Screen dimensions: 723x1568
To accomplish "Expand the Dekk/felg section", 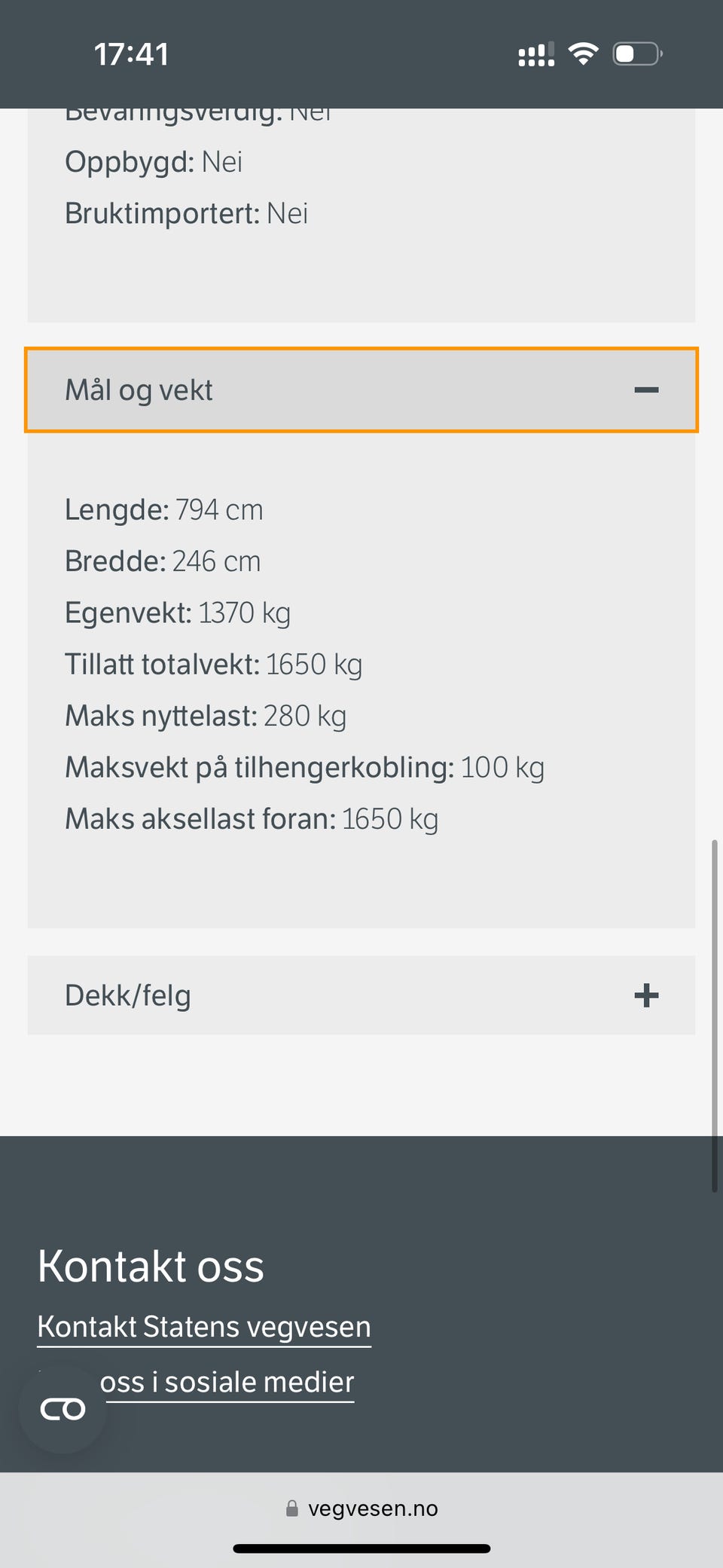I will coord(361,995).
